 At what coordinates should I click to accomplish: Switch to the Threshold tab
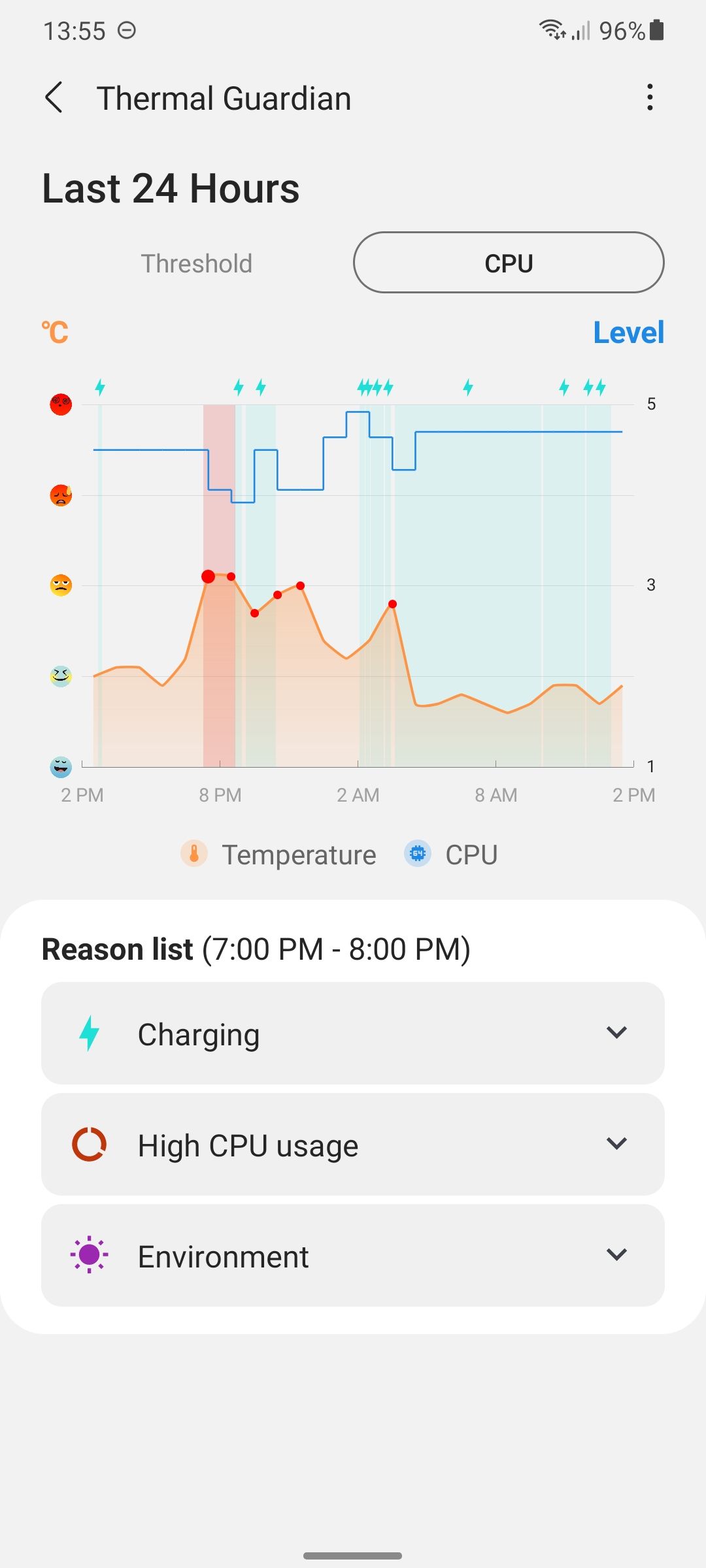[197, 263]
